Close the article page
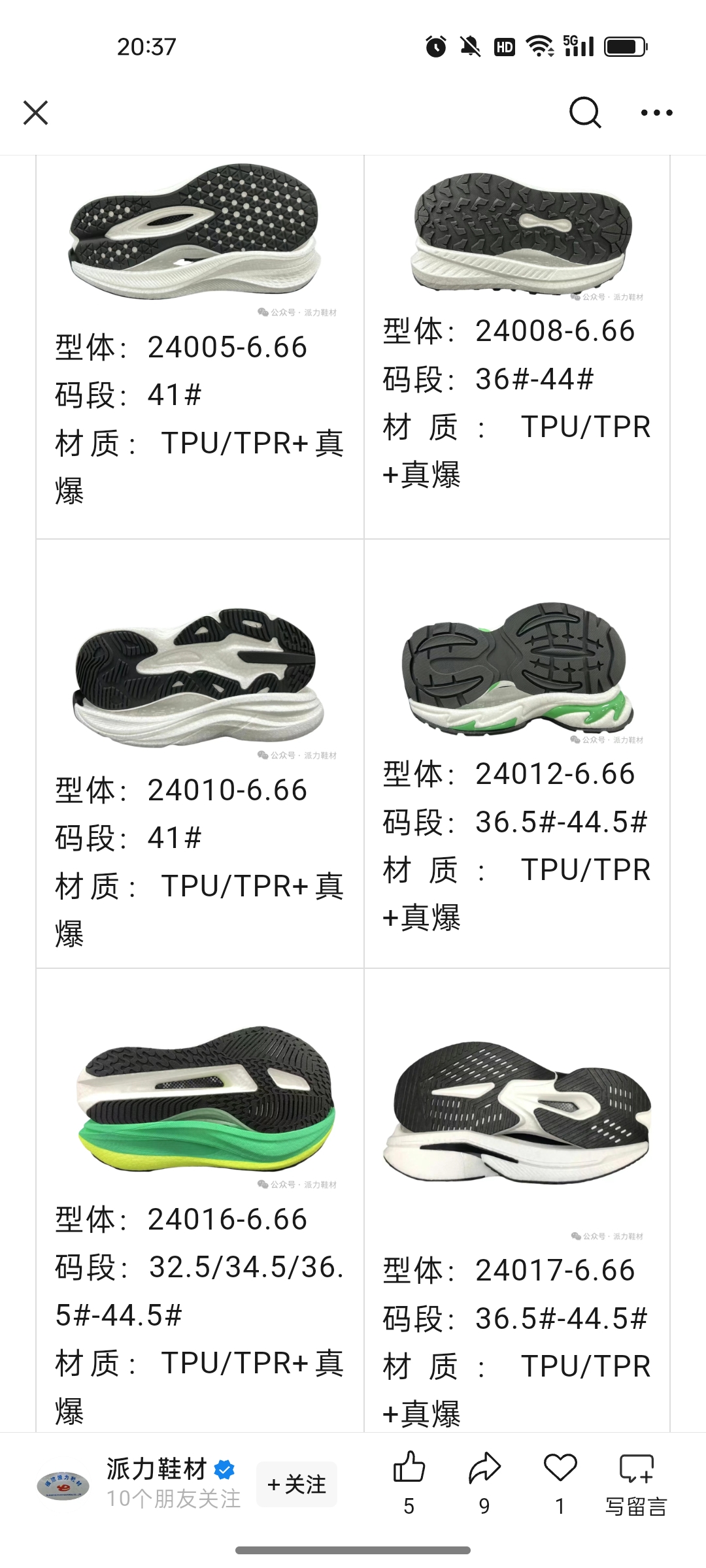 36,112
